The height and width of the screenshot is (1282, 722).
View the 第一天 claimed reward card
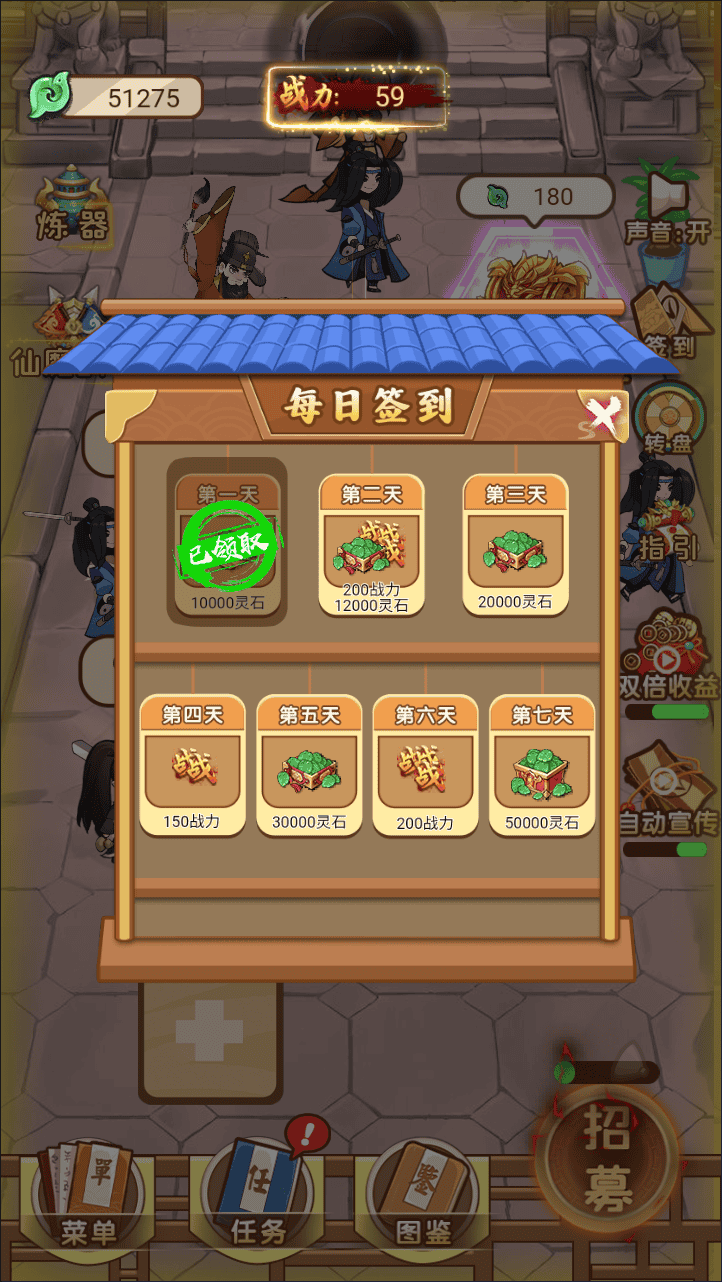pyautogui.click(x=227, y=545)
